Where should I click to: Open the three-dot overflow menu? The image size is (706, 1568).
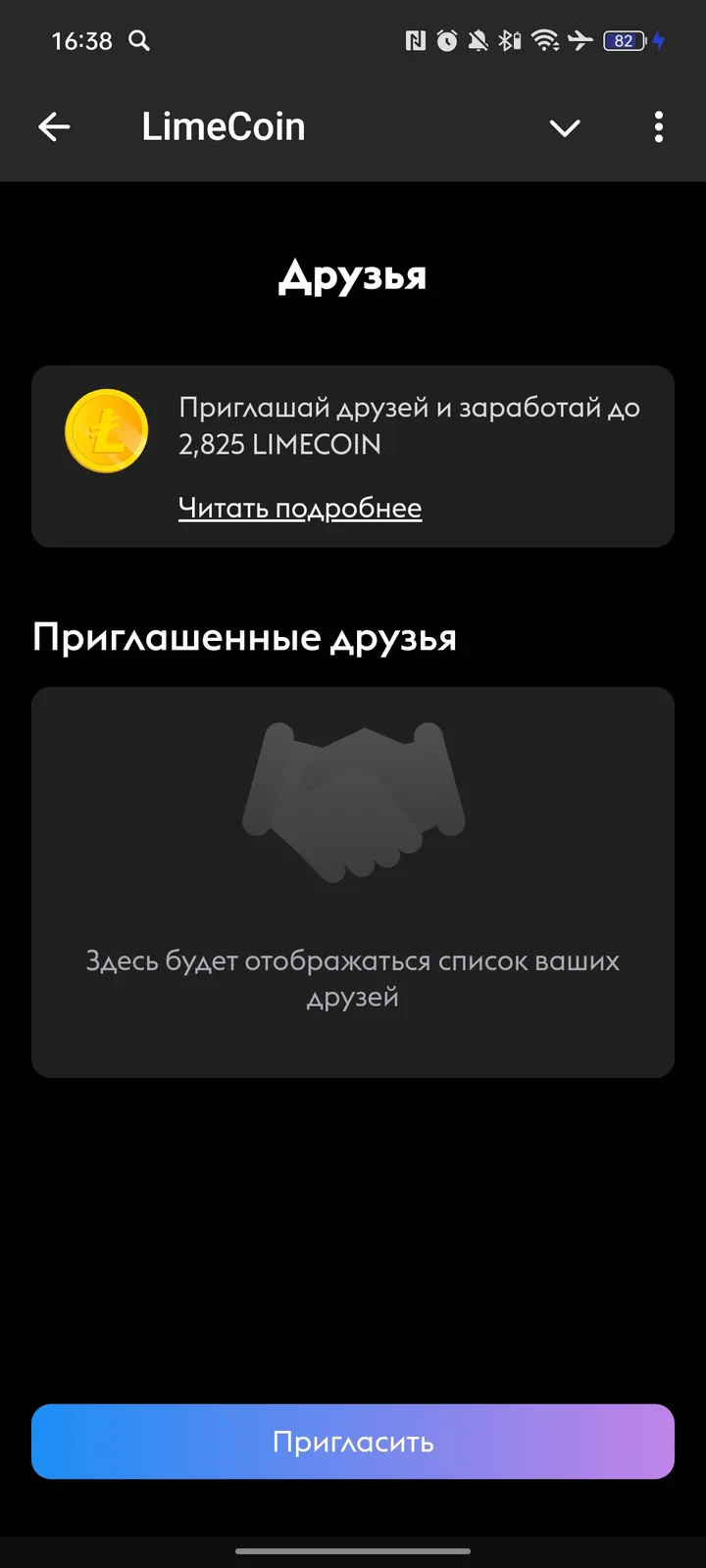coord(658,127)
